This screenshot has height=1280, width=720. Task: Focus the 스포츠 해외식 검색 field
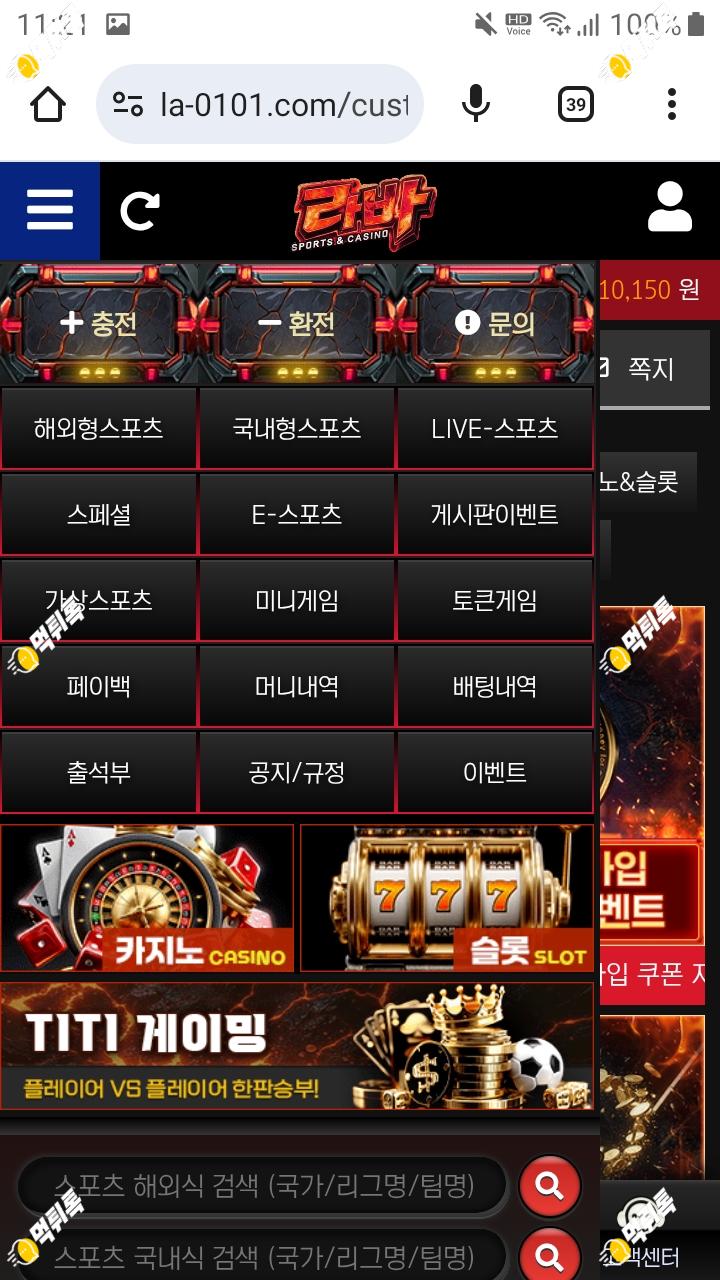click(x=263, y=1187)
